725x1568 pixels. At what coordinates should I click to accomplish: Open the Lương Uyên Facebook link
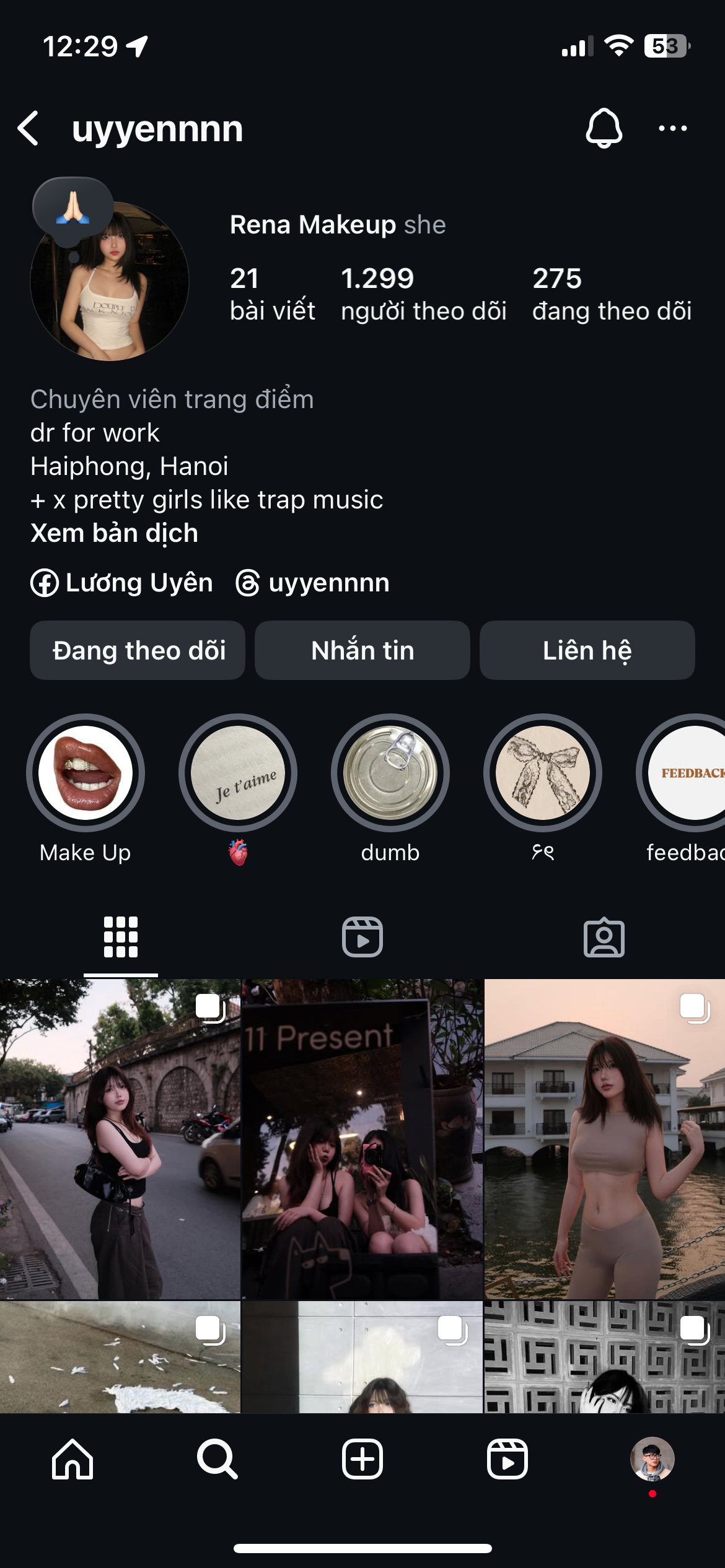(x=122, y=583)
